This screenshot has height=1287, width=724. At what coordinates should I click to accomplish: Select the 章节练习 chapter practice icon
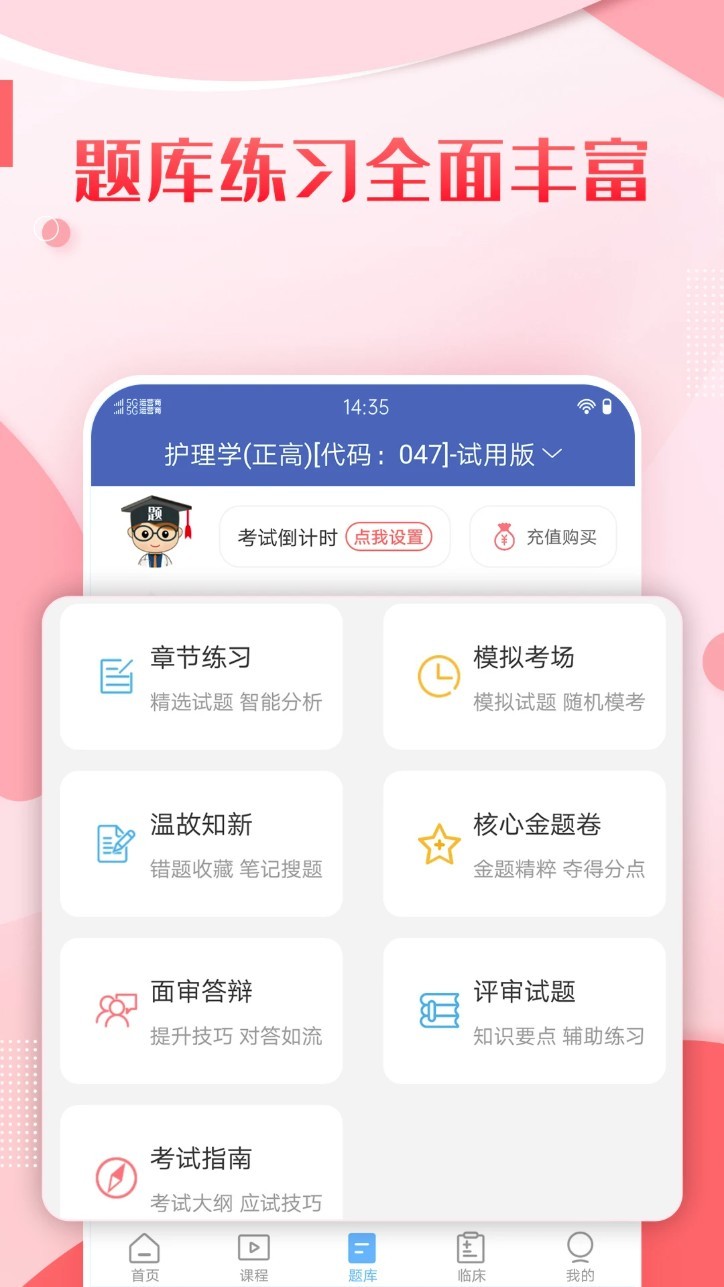pos(118,674)
